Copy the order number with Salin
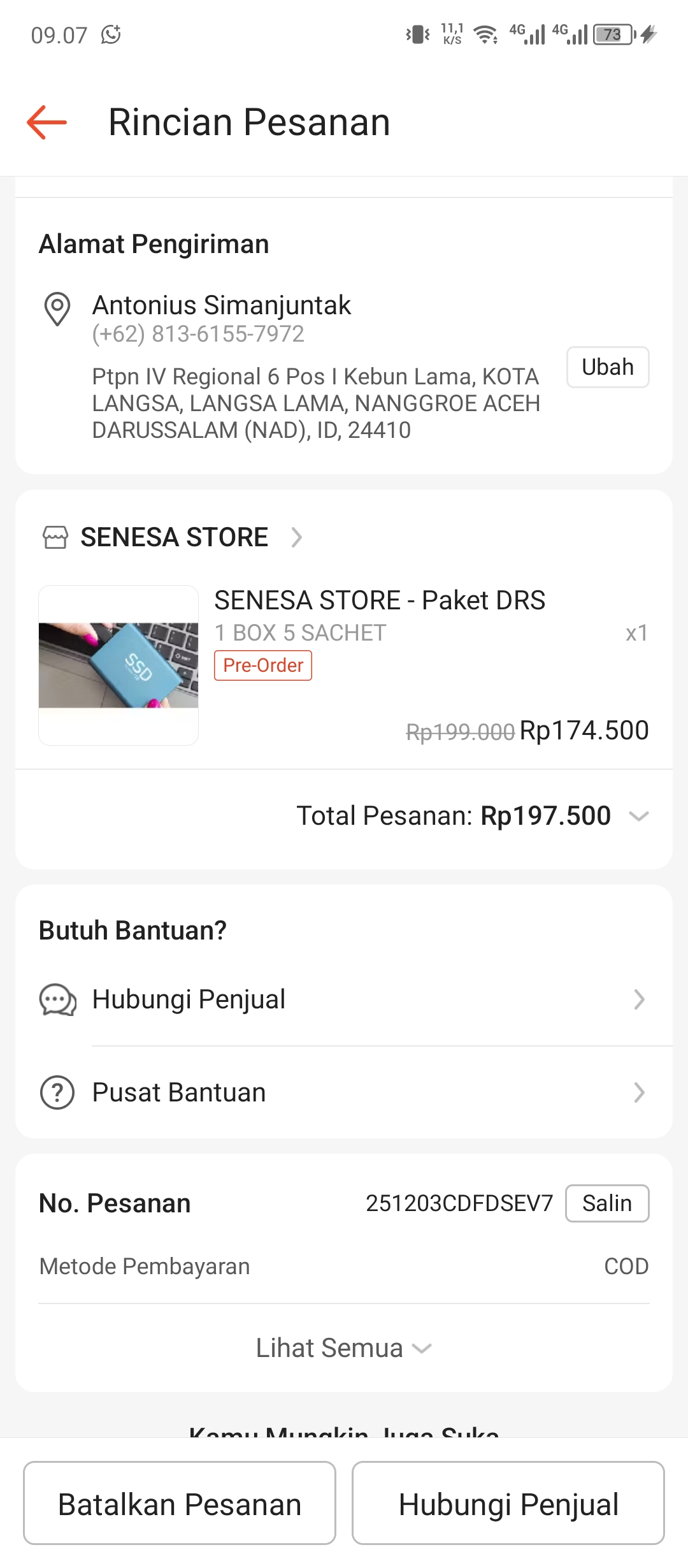The image size is (688, 1568). [606, 1203]
